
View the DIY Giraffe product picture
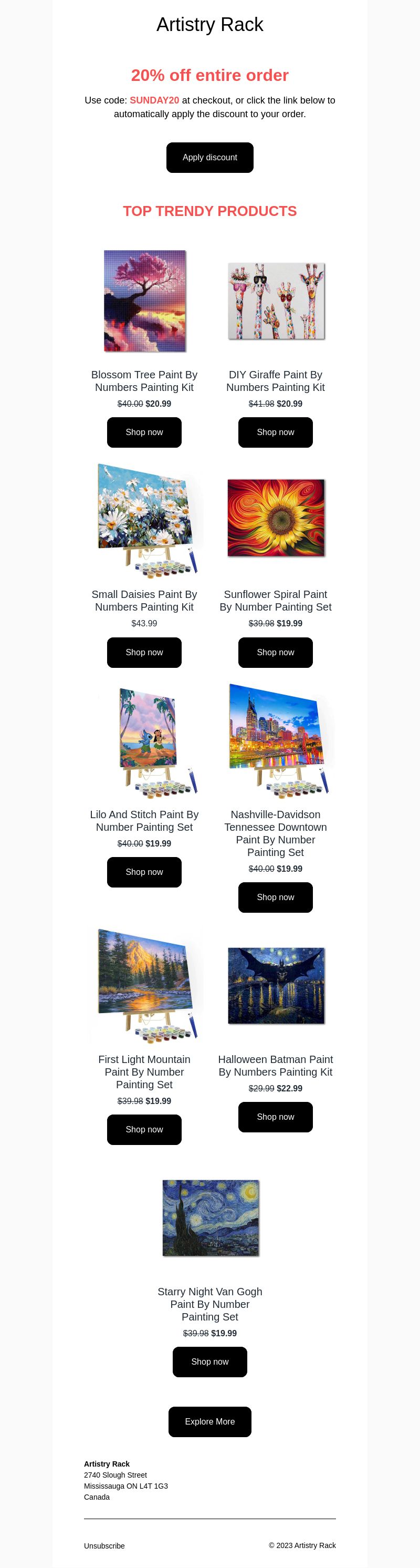point(276,301)
